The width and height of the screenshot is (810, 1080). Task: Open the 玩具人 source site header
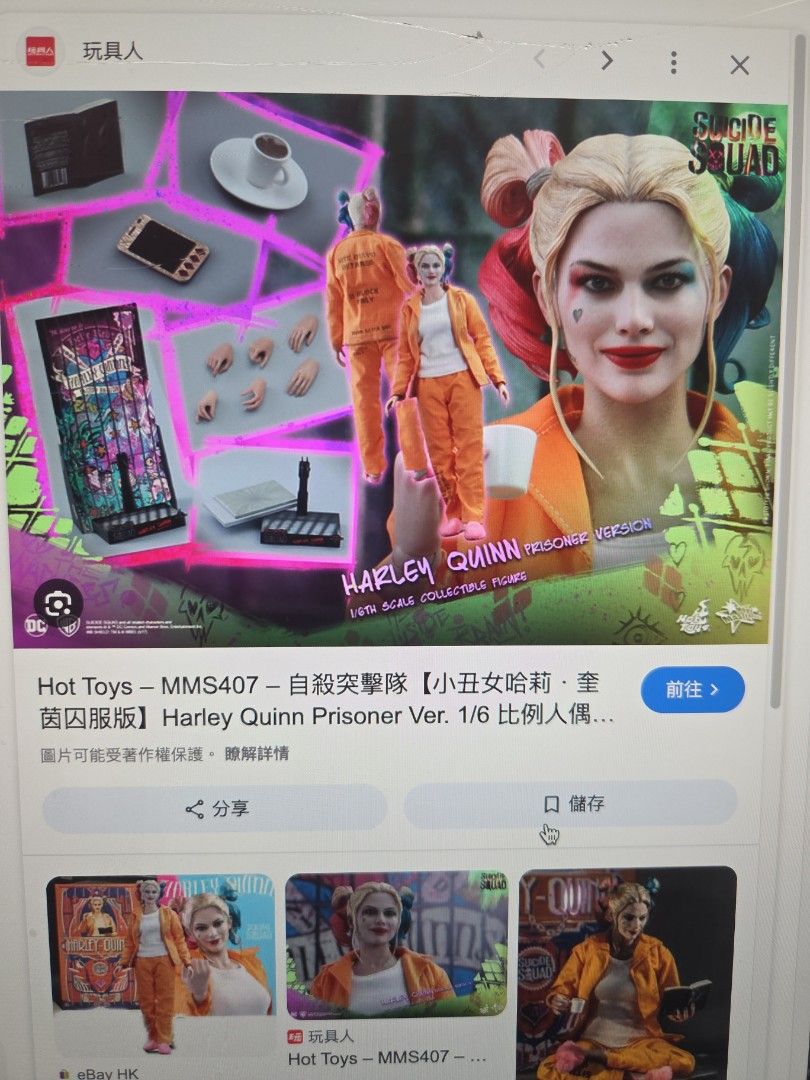click(112, 51)
